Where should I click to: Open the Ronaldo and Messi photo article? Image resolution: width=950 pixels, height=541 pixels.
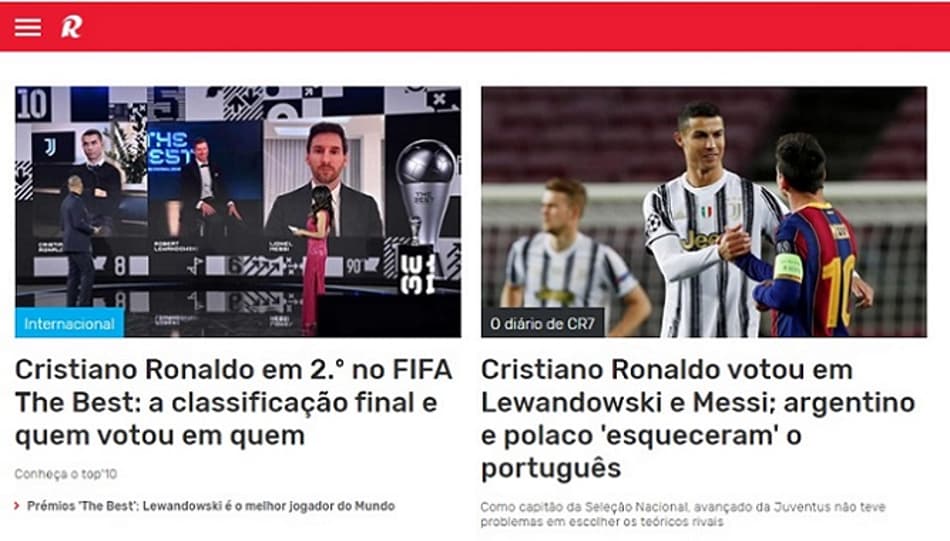[x=704, y=200]
